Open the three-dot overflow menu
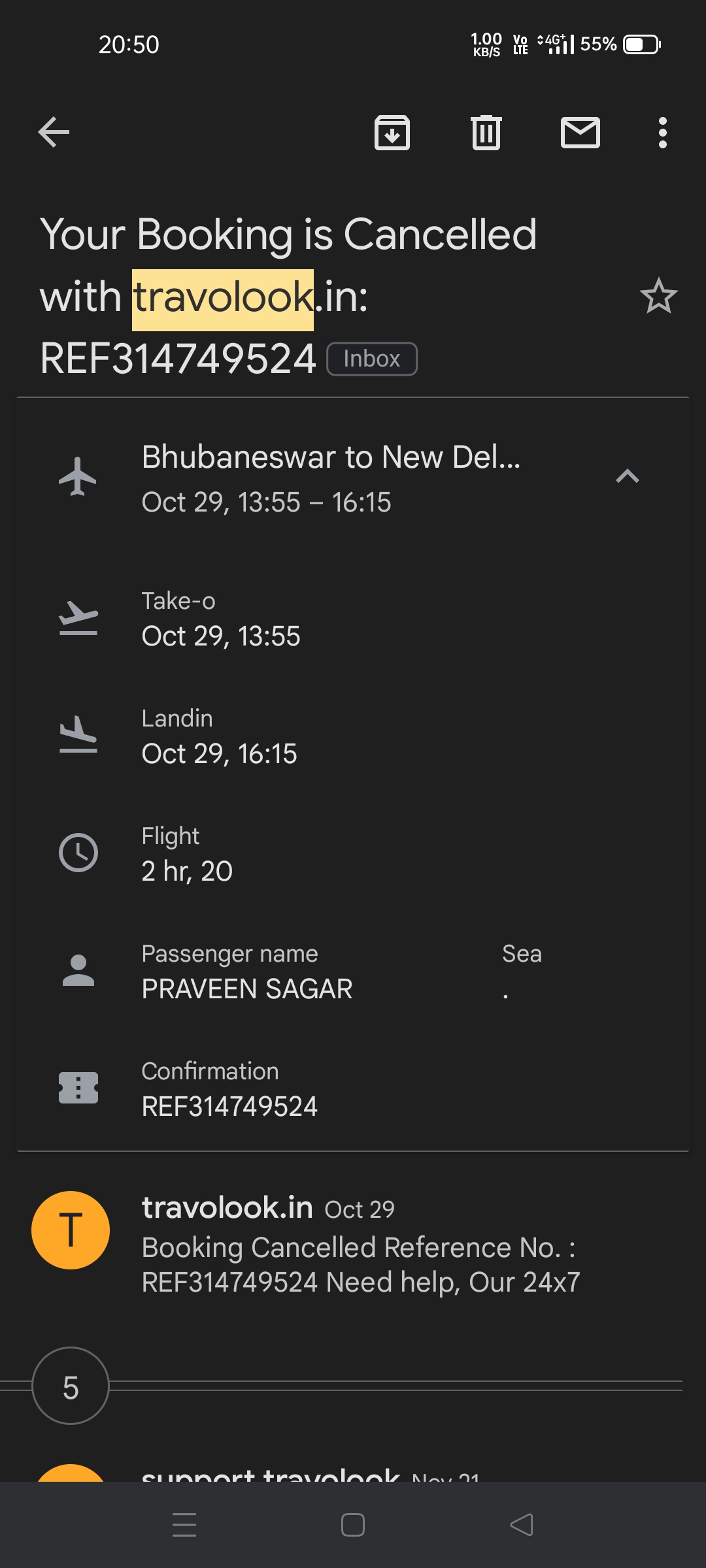 (x=662, y=133)
